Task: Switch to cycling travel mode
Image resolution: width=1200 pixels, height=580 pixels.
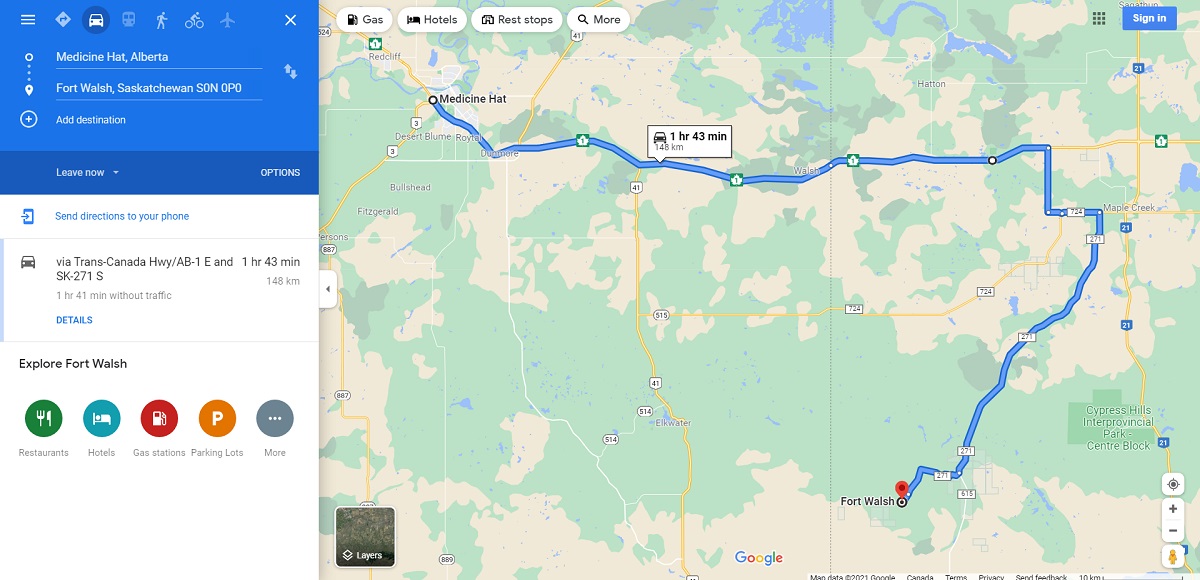Action: 194,20
